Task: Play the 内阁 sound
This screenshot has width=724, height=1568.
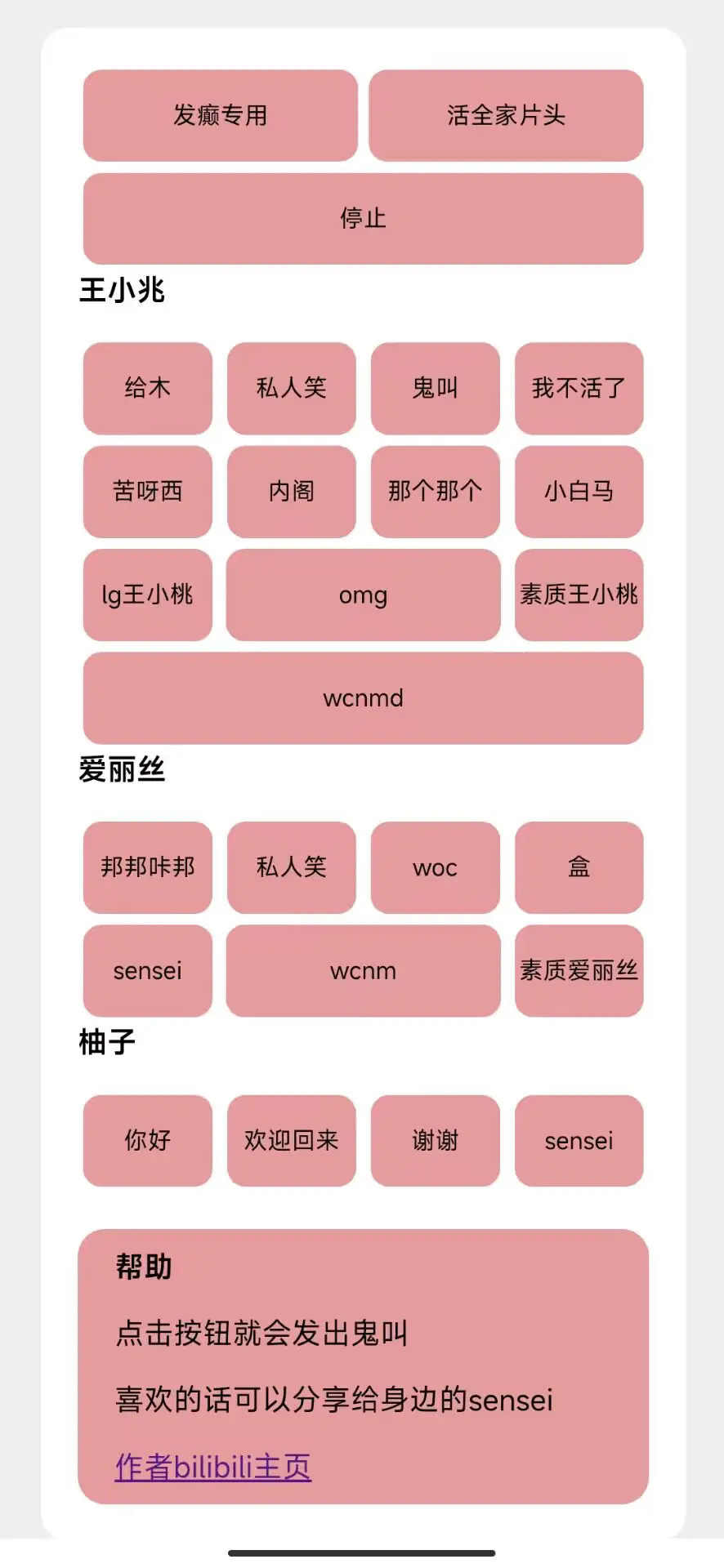Action: coord(291,492)
